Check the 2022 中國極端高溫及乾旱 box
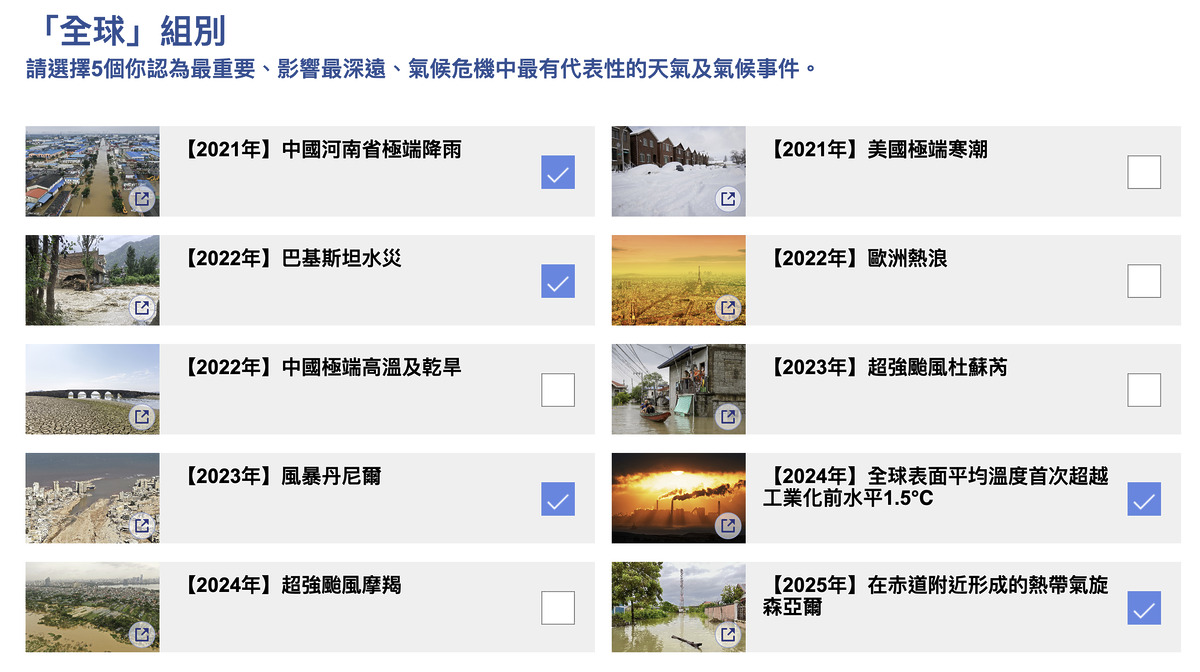The height and width of the screenshot is (672, 1200). 558,390
